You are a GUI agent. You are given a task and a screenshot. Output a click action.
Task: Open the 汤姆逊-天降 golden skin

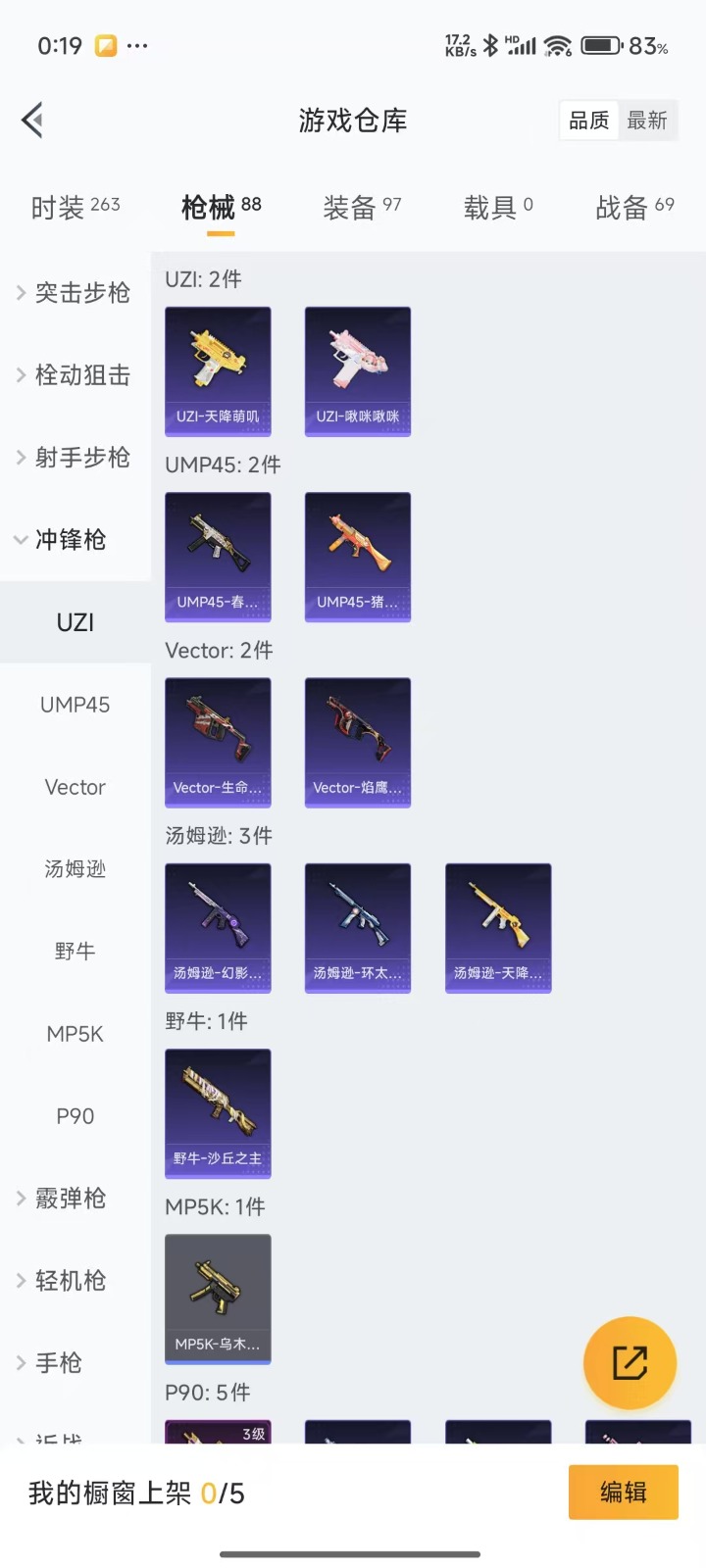498,927
